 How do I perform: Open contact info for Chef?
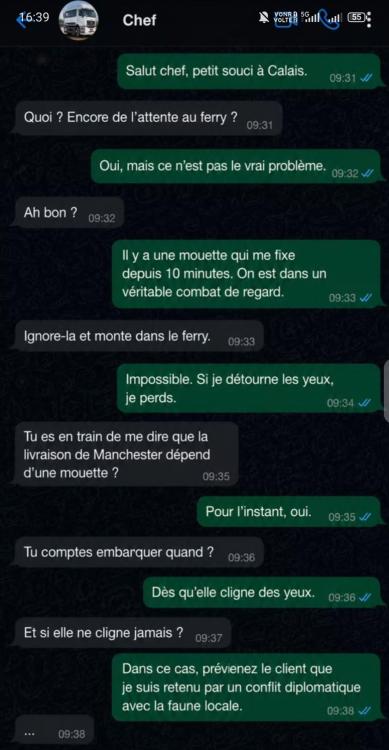point(139,20)
